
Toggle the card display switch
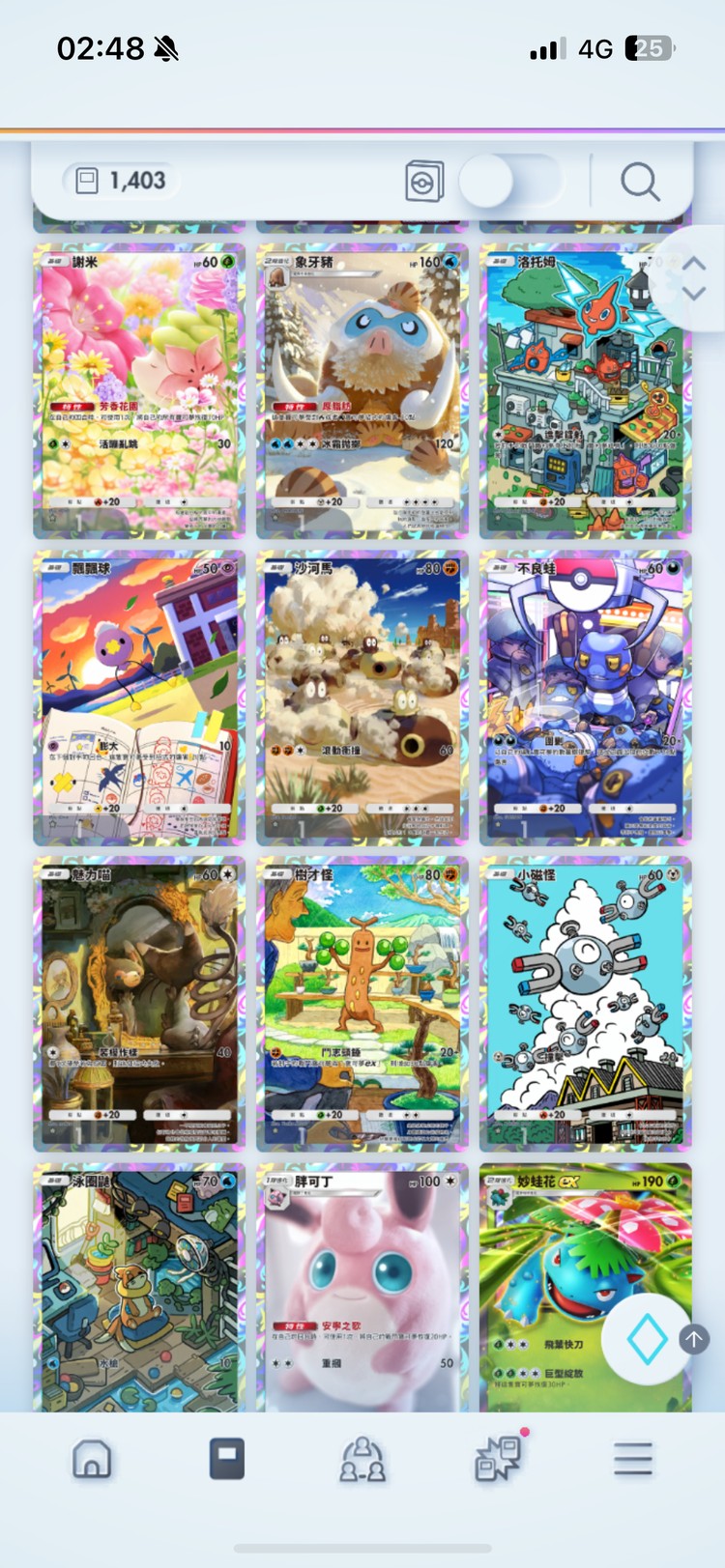[x=509, y=181]
